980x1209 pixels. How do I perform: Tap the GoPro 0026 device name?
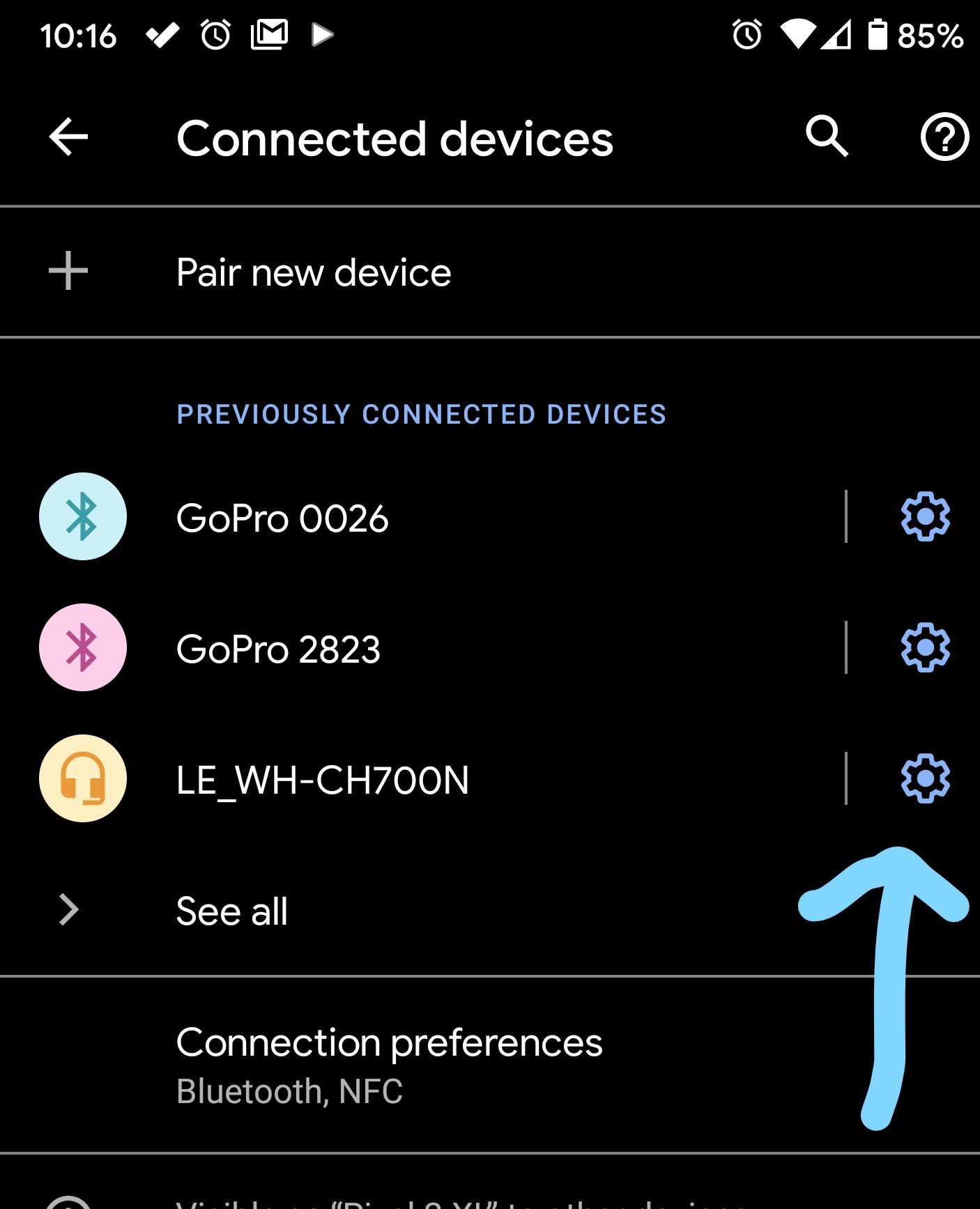coord(283,516)
